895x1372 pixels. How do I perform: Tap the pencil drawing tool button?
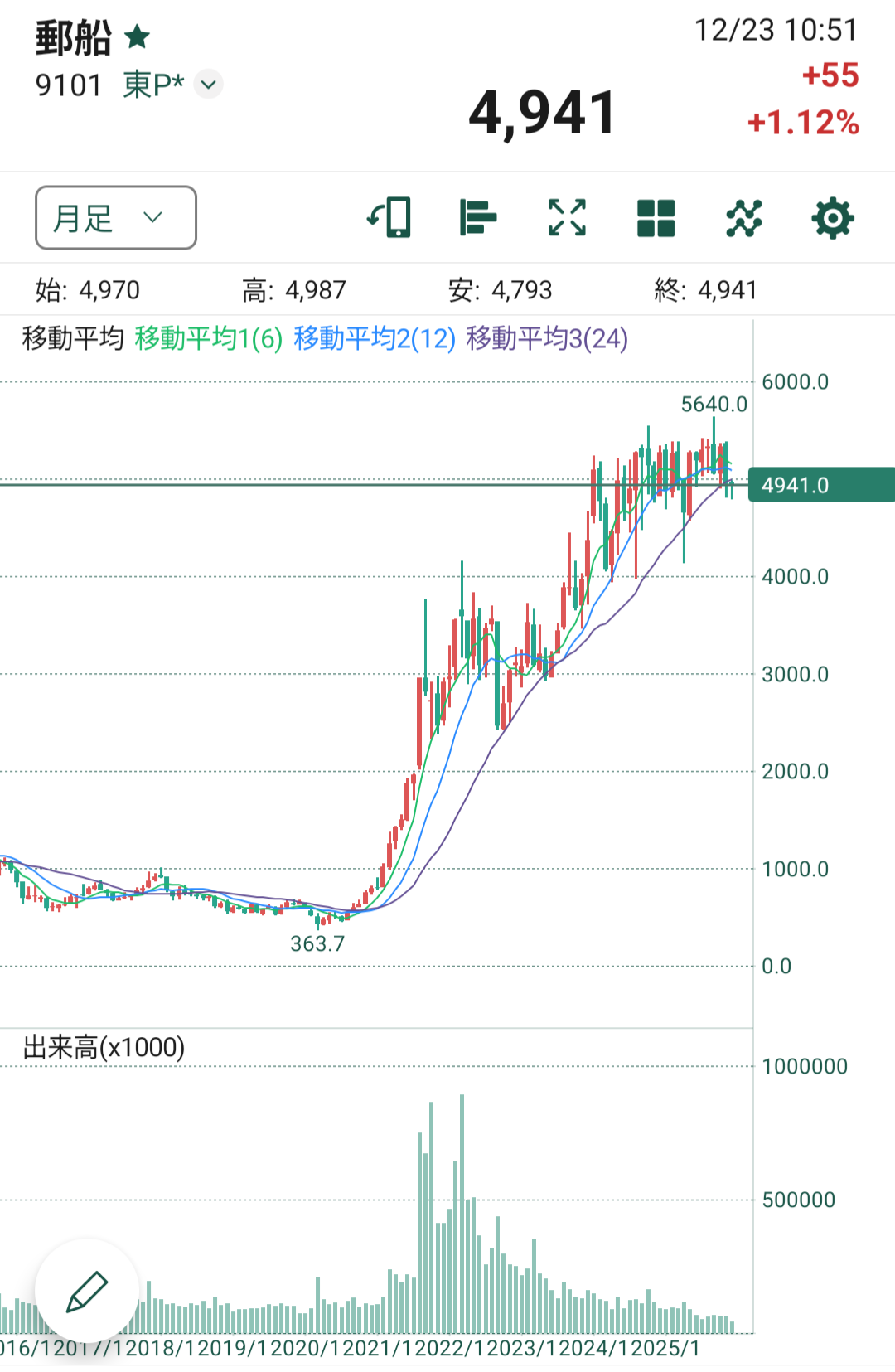tap(87, 1291)
